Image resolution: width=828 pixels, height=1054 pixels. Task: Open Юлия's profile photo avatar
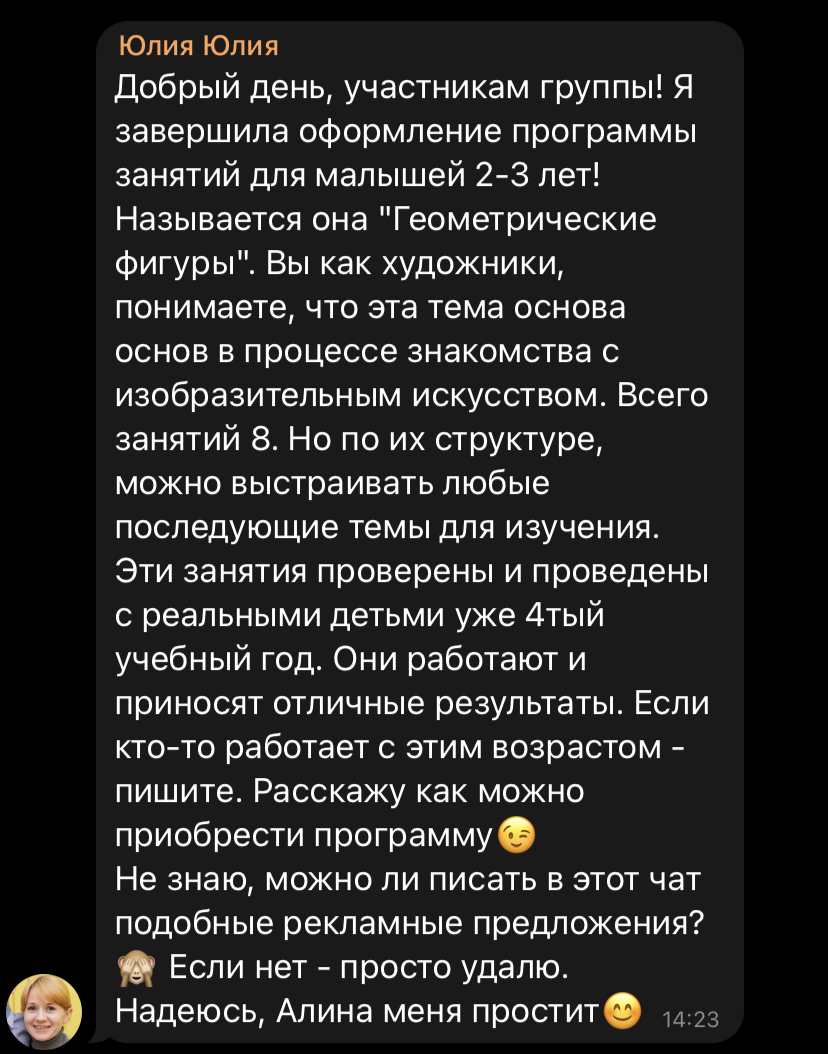point(44,1009)
